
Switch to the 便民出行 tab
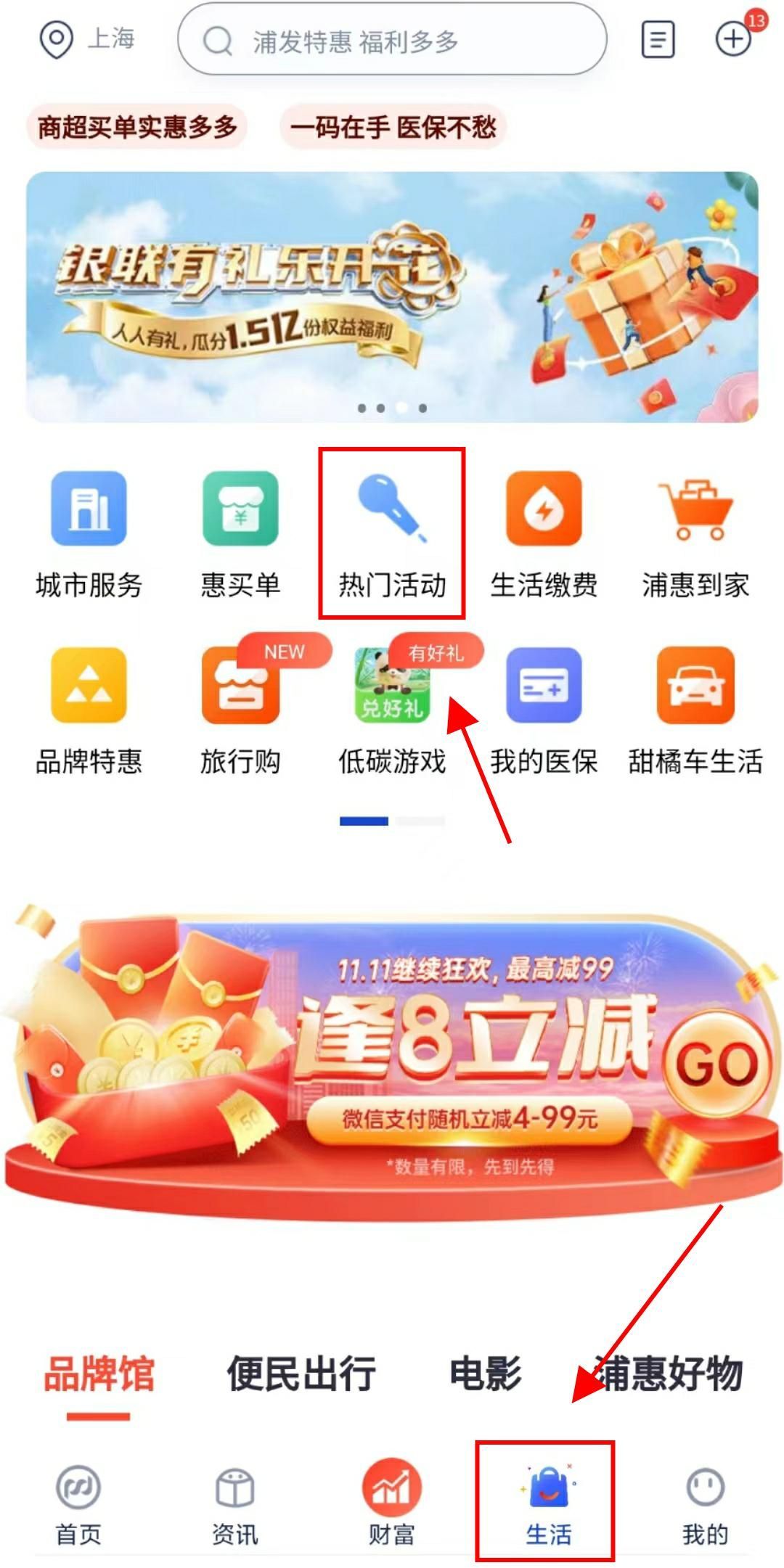pos(301,1374)
